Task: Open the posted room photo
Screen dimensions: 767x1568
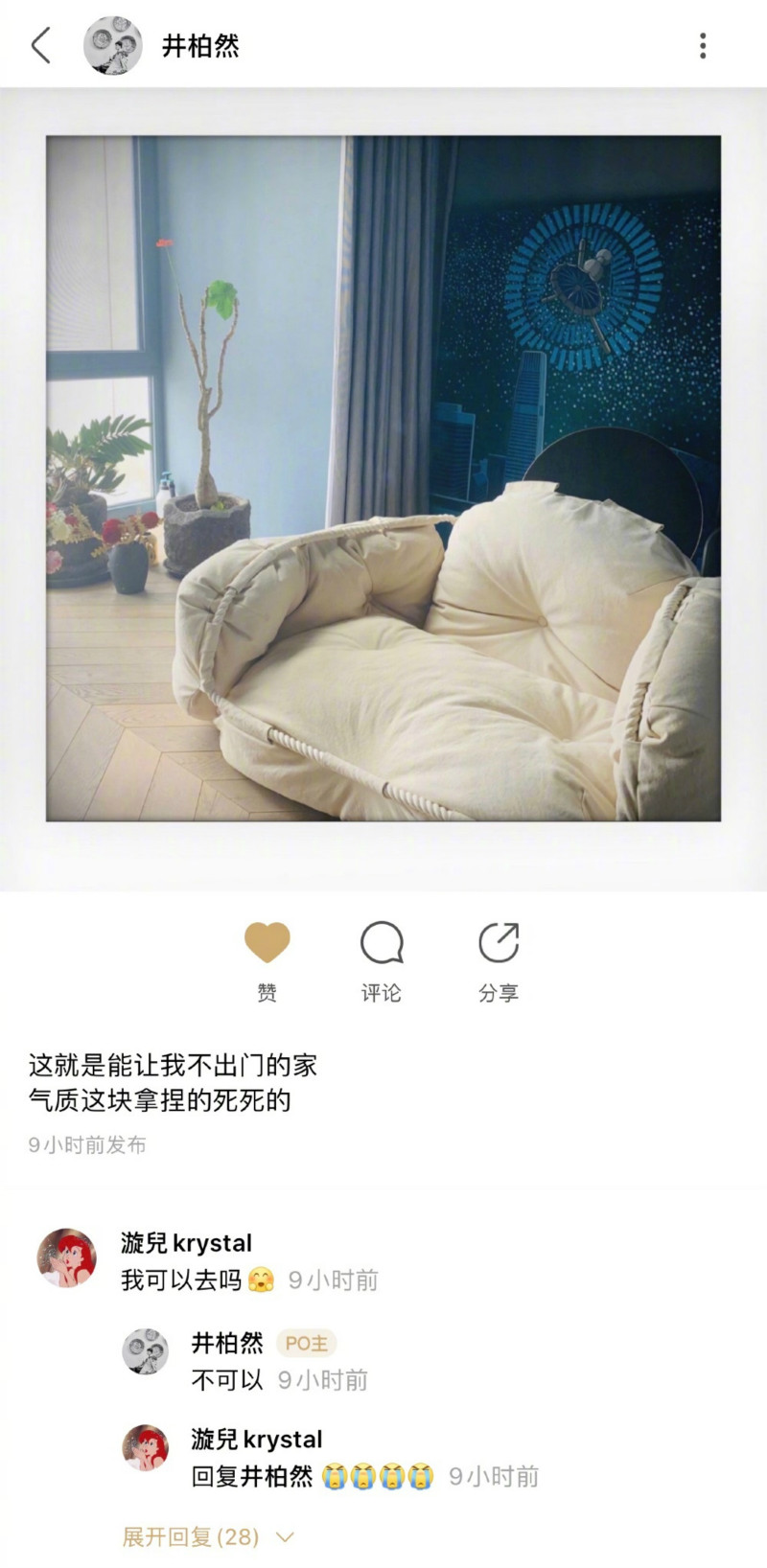Action: click(383, 477)
